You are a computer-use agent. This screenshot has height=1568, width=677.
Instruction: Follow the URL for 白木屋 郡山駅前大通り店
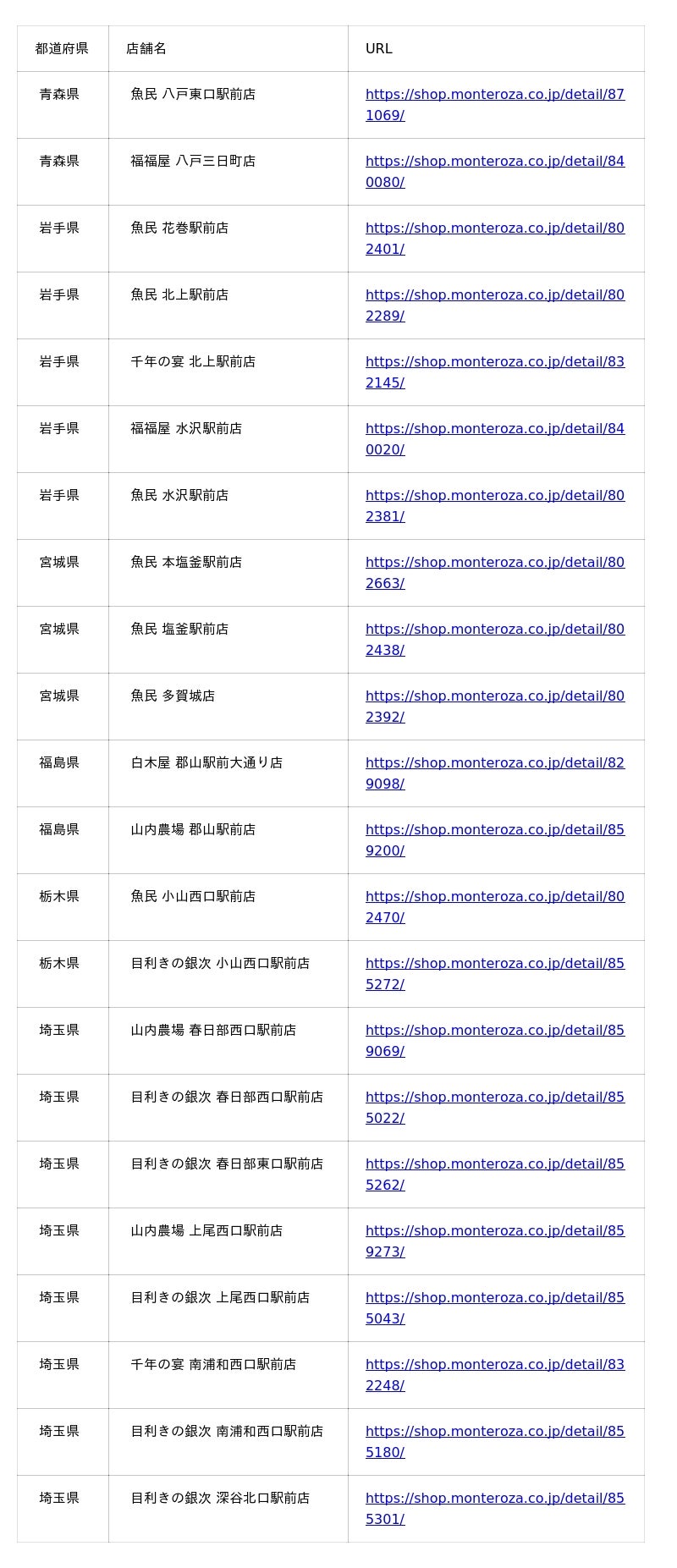[495, 773]
